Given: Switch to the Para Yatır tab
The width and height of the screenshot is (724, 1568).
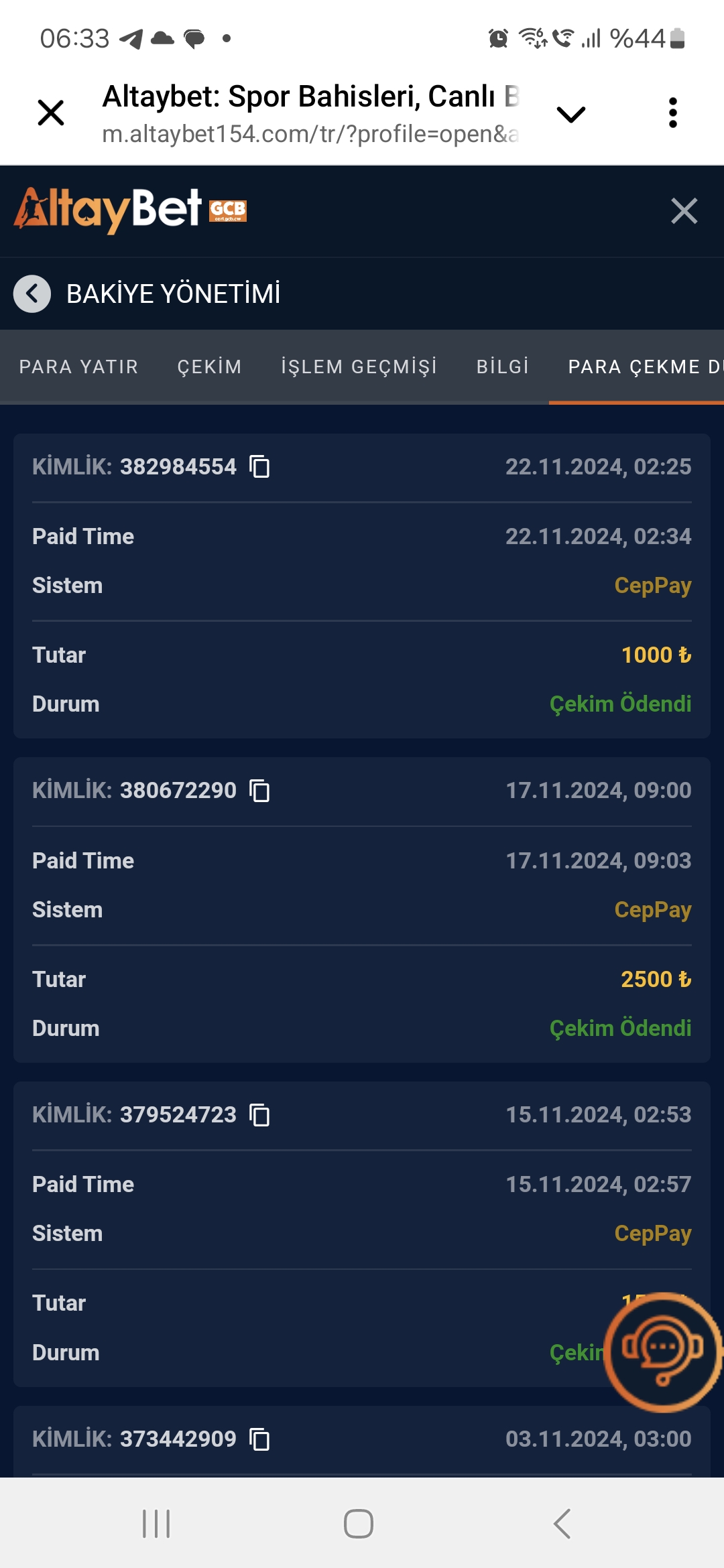Looking at the screenshot, I should [78, 367].
